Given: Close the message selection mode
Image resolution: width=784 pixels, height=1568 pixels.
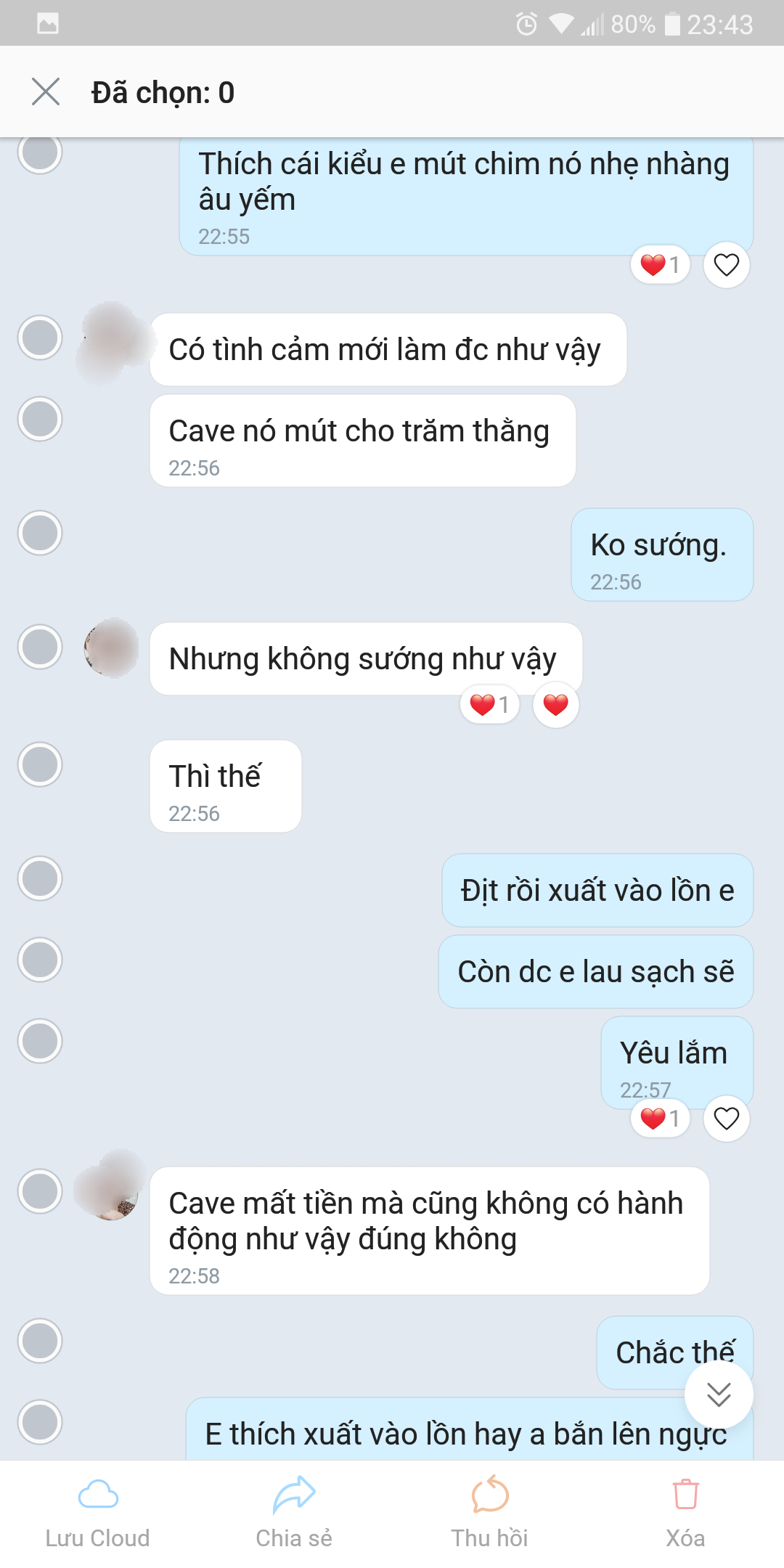Looking at the screenshot, I should [x=46, y=92].
